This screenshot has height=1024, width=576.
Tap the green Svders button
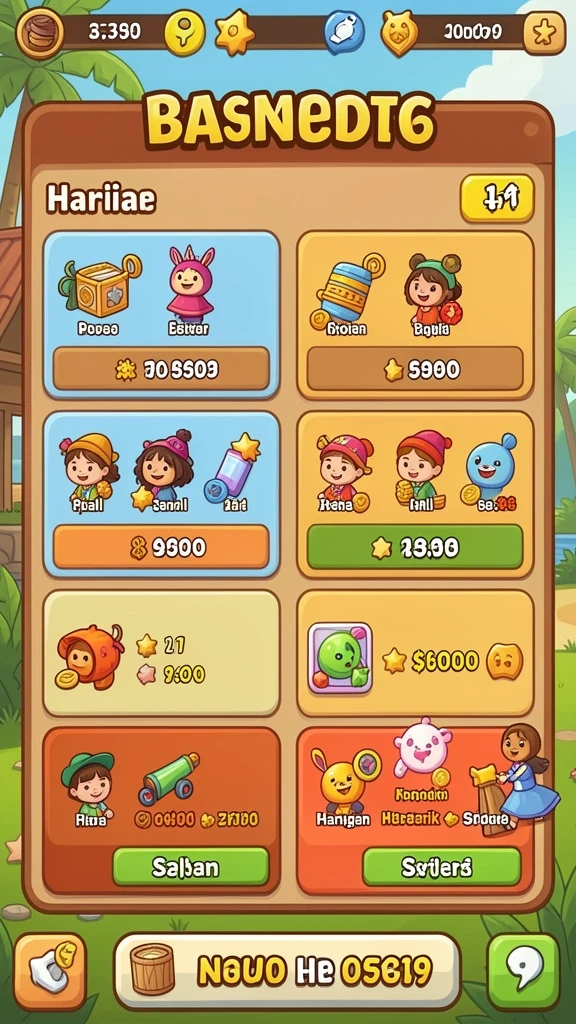pos(441,867)
